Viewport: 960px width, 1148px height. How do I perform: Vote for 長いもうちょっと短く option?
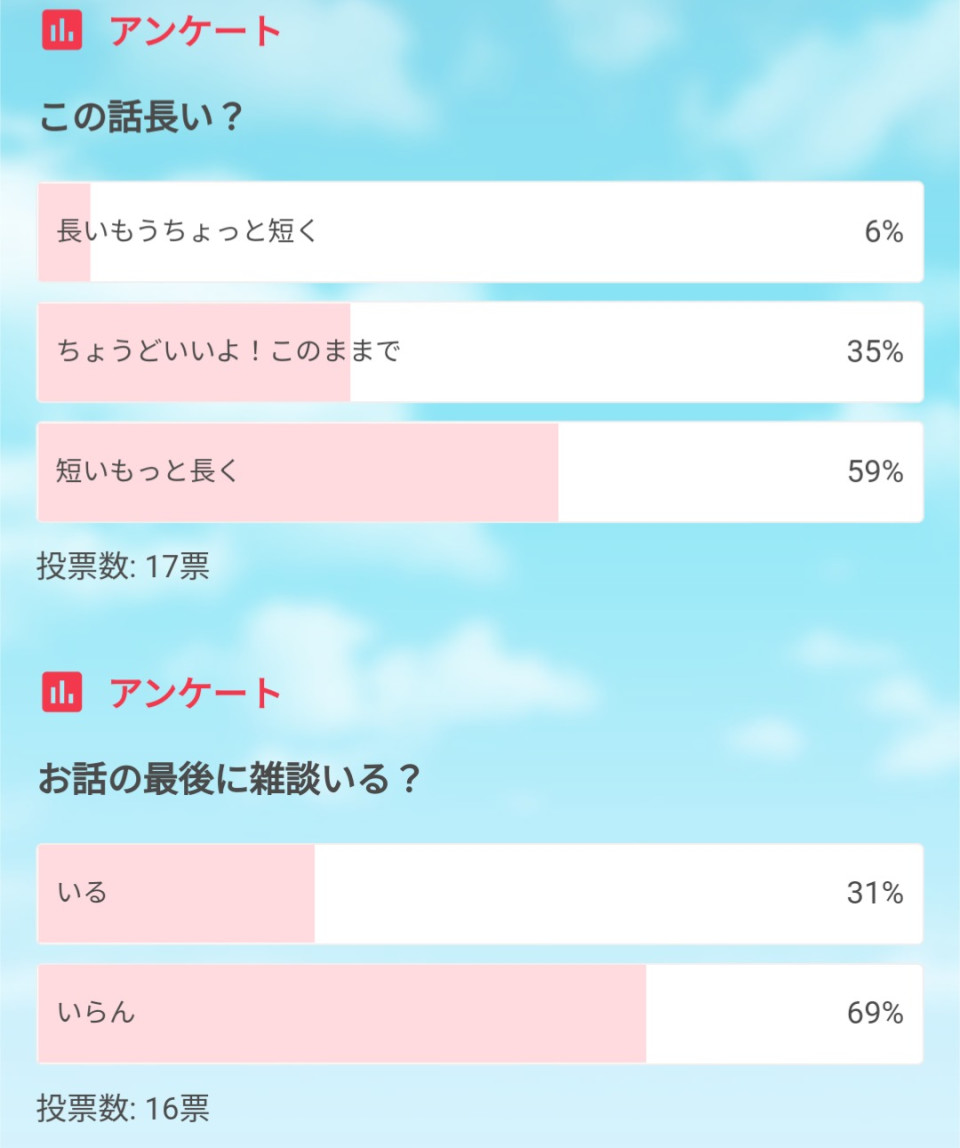(x=480, y=232)
